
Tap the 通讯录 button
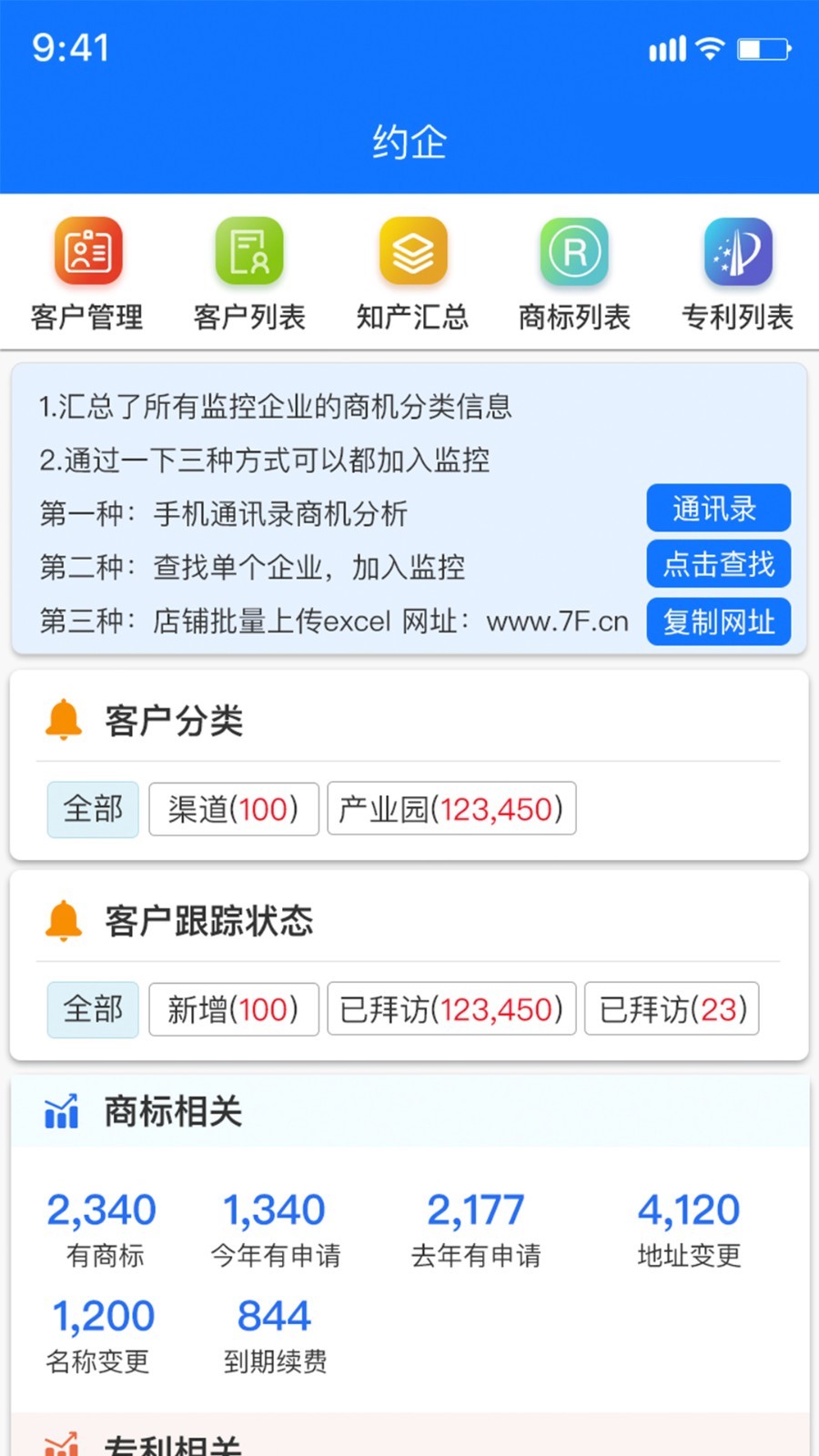718,508
